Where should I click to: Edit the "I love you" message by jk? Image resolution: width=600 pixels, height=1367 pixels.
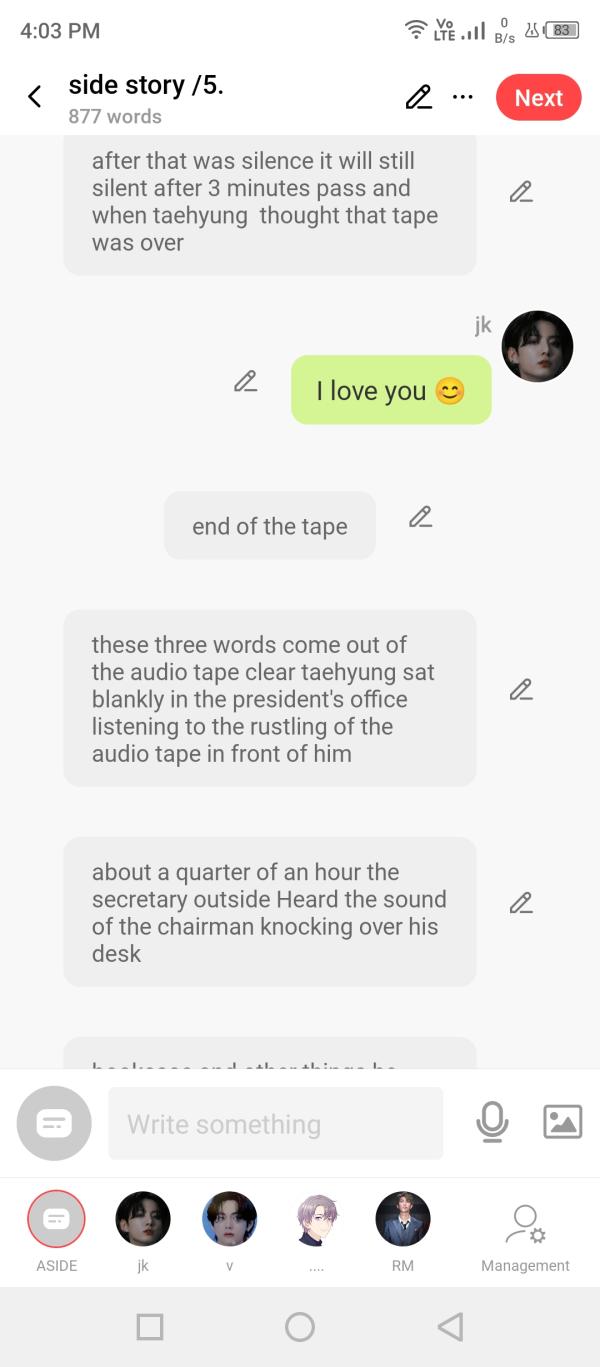click(x=245, y=381)
